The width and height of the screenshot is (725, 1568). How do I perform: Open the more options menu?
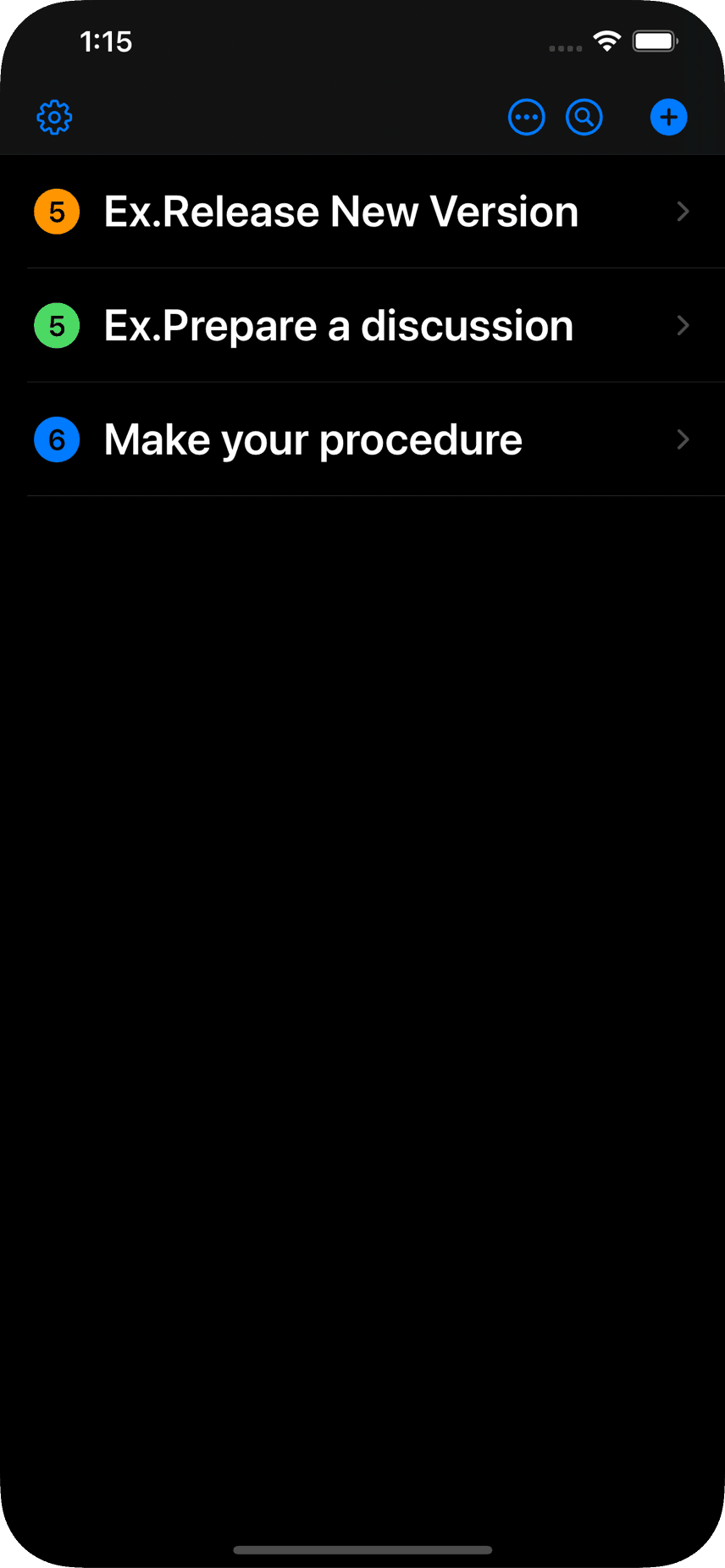tap(526, 118)
